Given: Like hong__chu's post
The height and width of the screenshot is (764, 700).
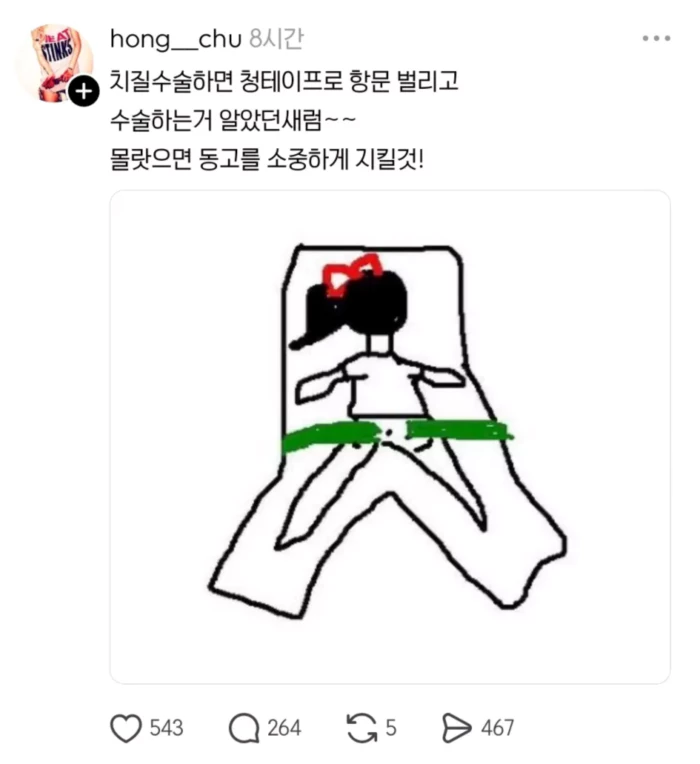Looking at the screenshot, I should pyautogui.click(x=125, y=728).
